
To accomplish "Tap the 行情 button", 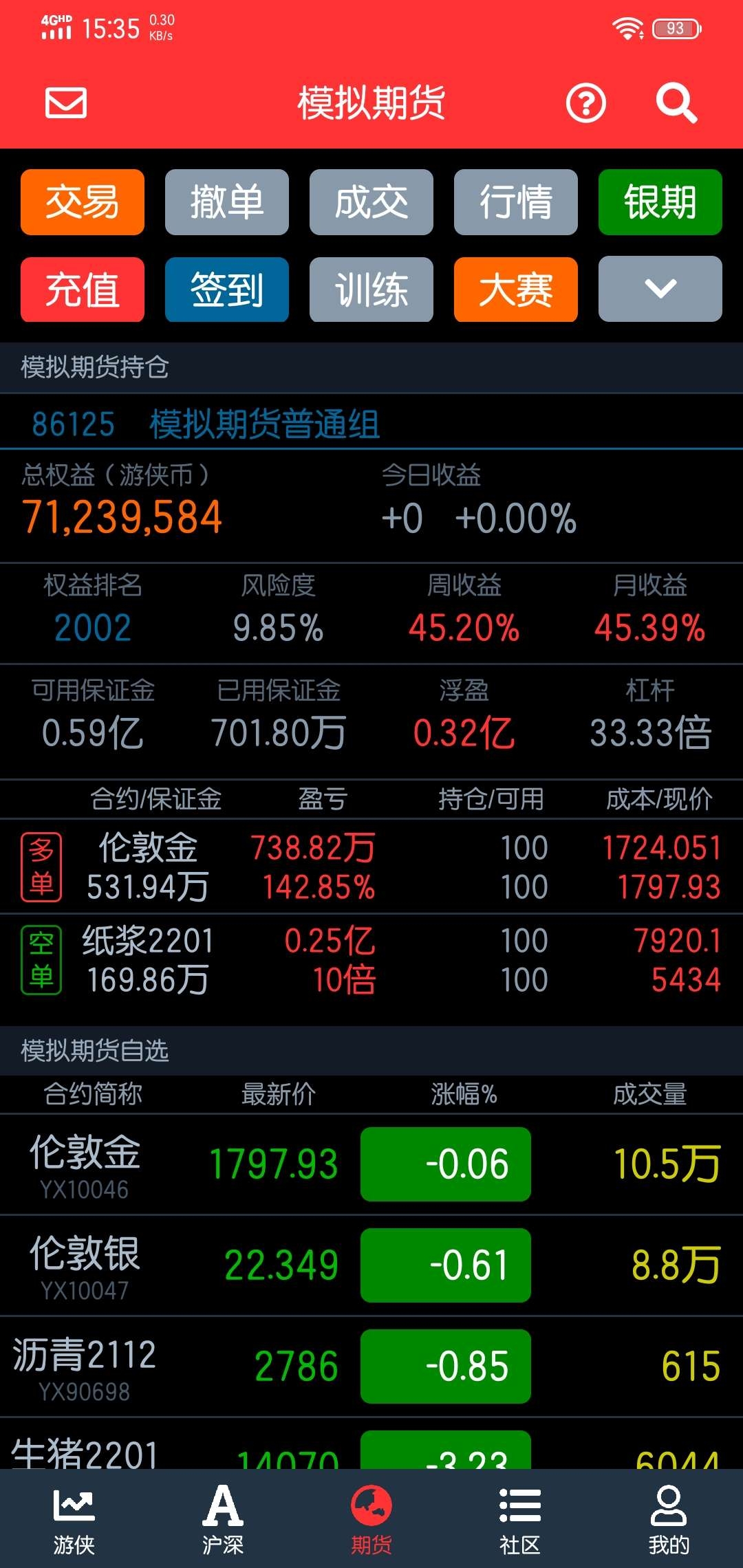I will [516, 202].
